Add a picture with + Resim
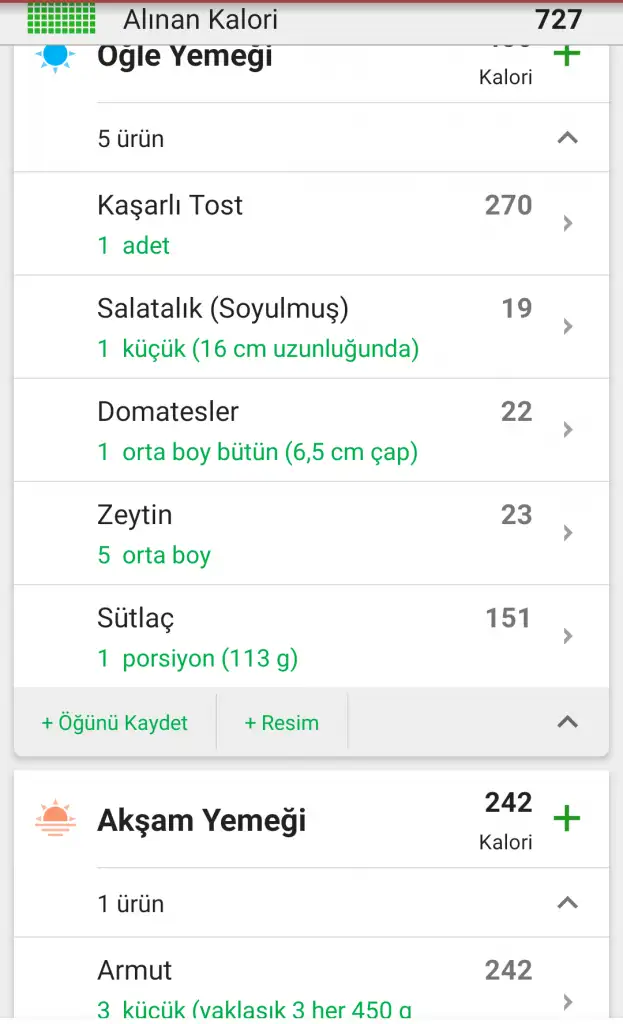This screenshot has width=623, height=1024. point(282,722)
